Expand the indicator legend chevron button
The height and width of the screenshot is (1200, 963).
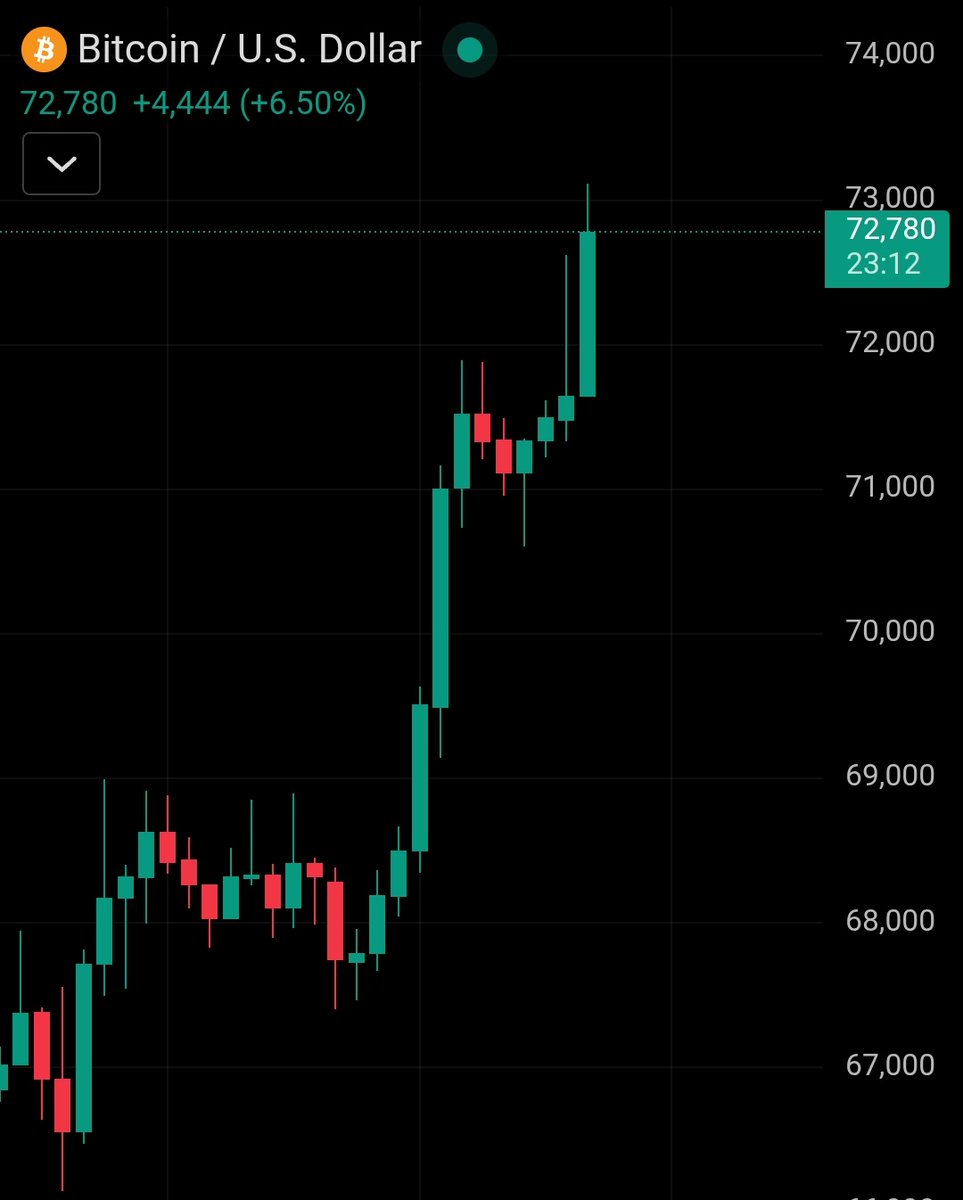tap(61, 163)
